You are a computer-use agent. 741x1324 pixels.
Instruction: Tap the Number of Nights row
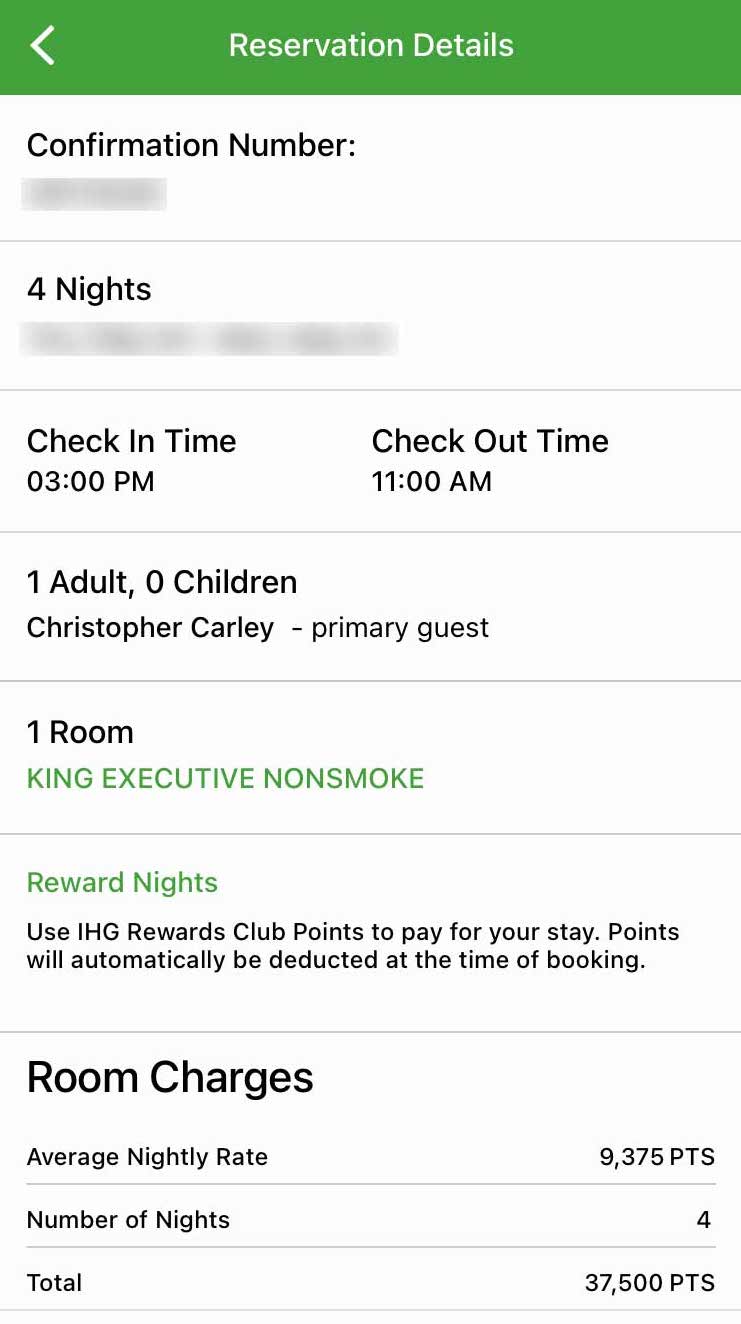tap(128, 1220)
